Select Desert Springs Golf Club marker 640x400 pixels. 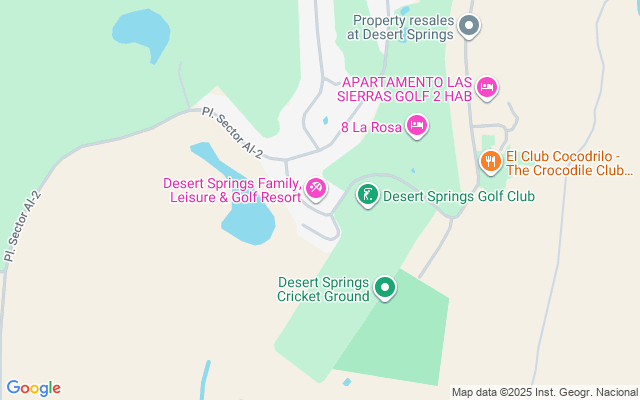point(368,194)
